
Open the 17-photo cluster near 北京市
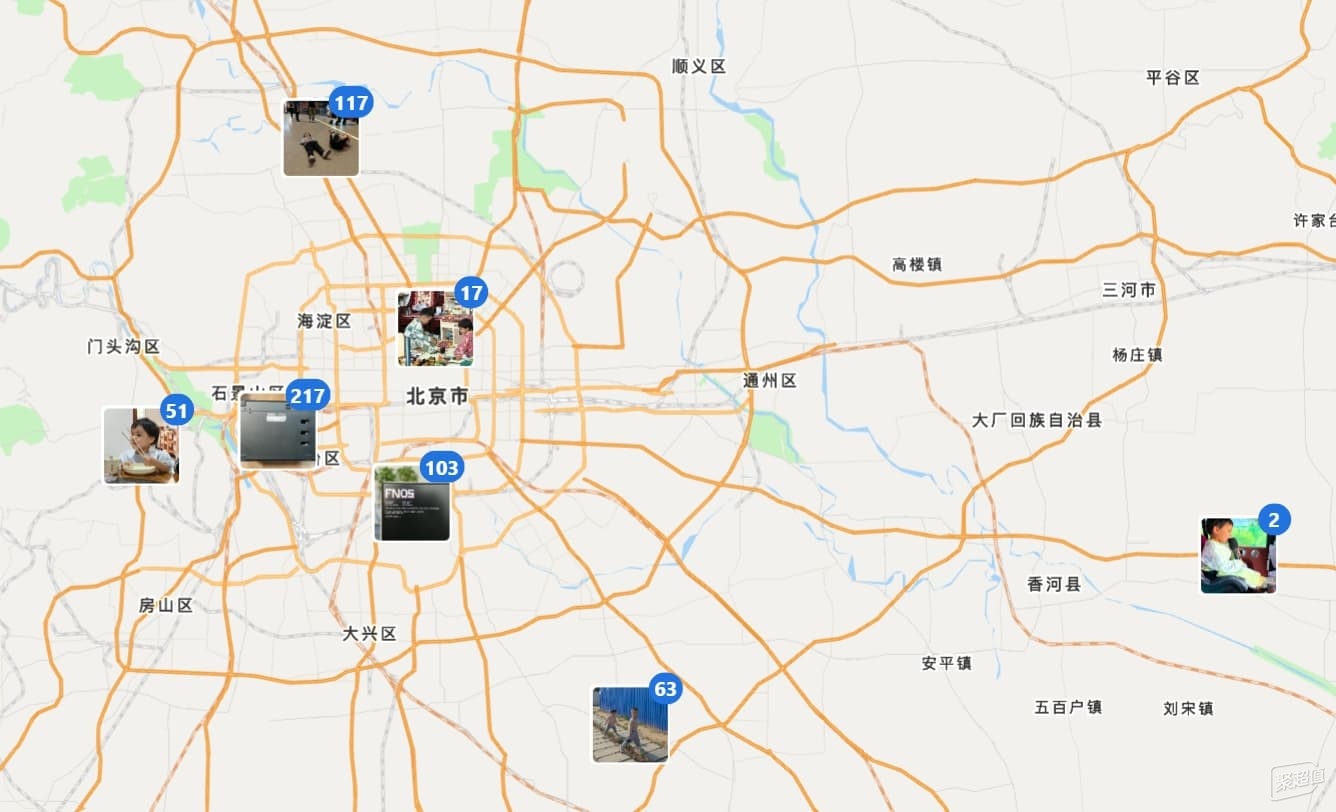tap(435, 329)
